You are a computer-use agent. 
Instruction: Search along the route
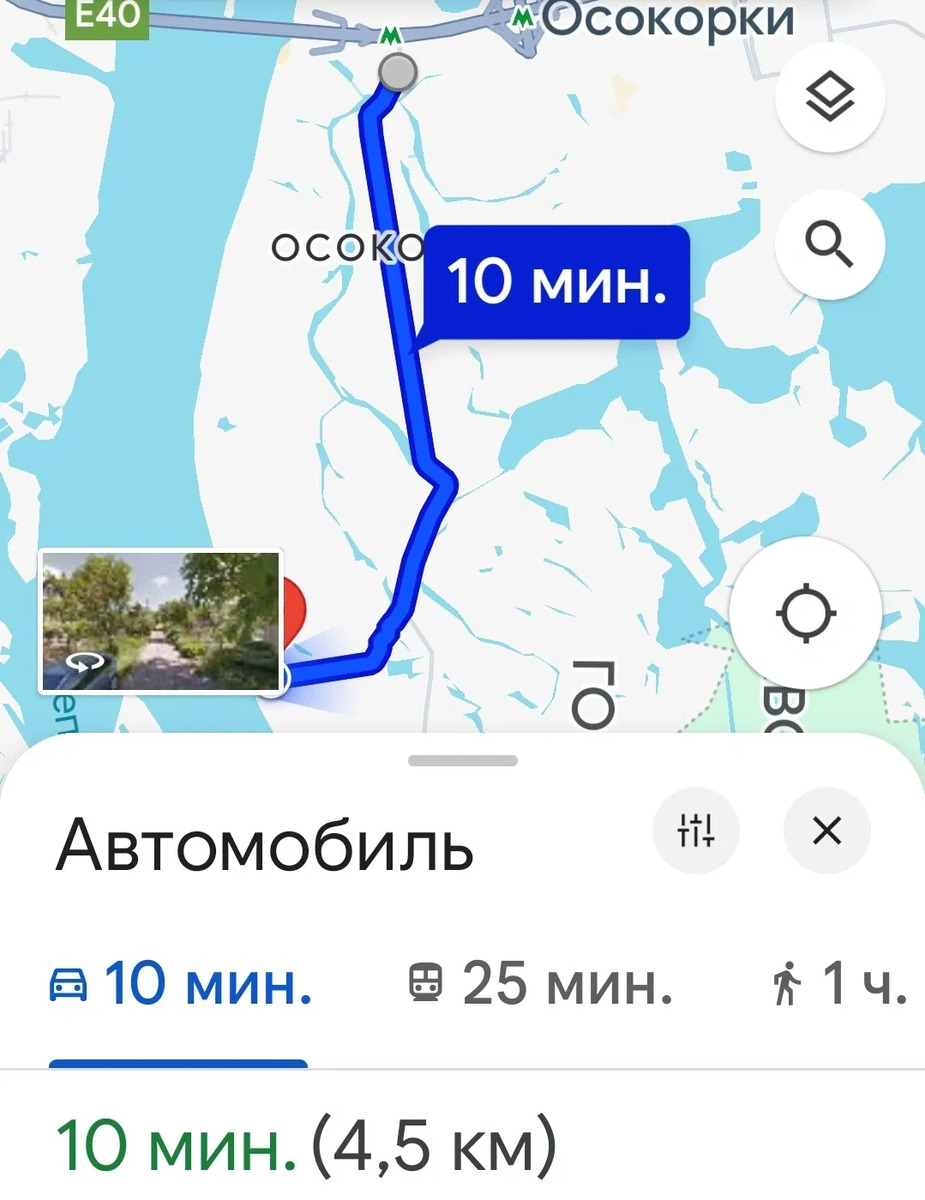pyautogui.click(x=829, y=243)
